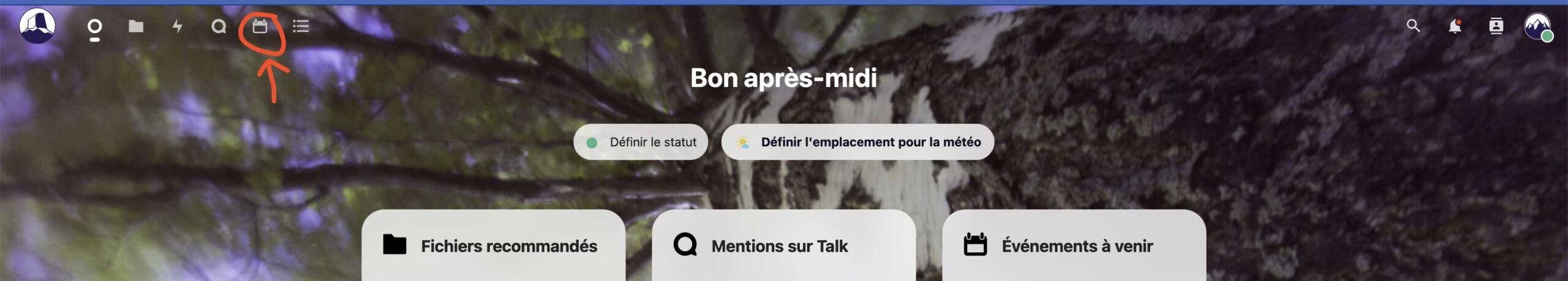The width and height of the screenshot is (1568, 281).
Task: Tap Définir le statut
Action: point(641,142)
